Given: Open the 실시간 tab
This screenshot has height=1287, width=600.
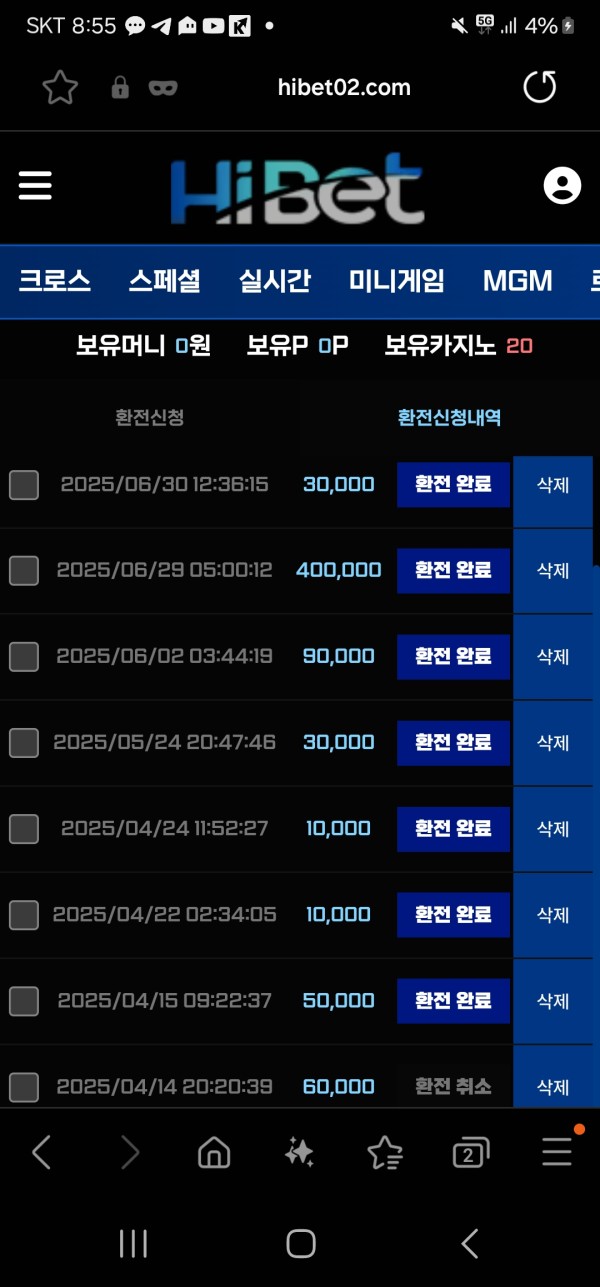Looking at the screenshot, I should [x=274, y=281].
